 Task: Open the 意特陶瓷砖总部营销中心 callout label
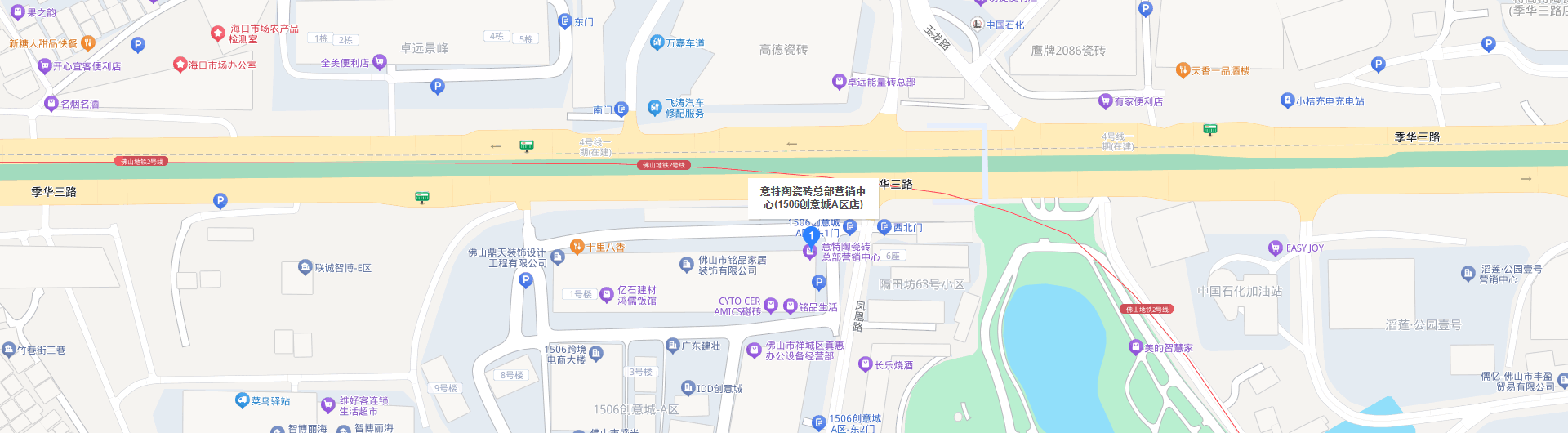tap(813, 198)
